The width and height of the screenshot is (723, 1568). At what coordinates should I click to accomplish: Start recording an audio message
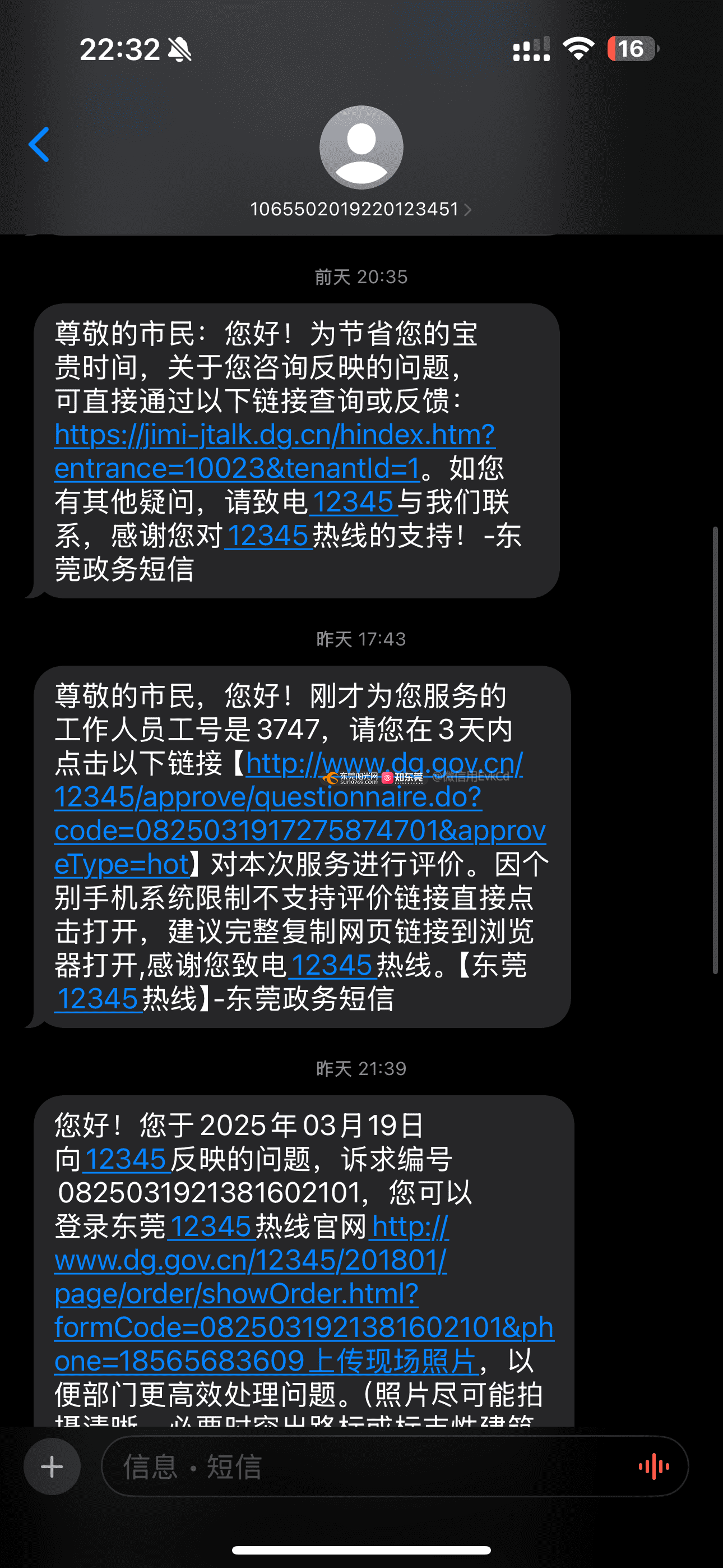[654, 1466]
